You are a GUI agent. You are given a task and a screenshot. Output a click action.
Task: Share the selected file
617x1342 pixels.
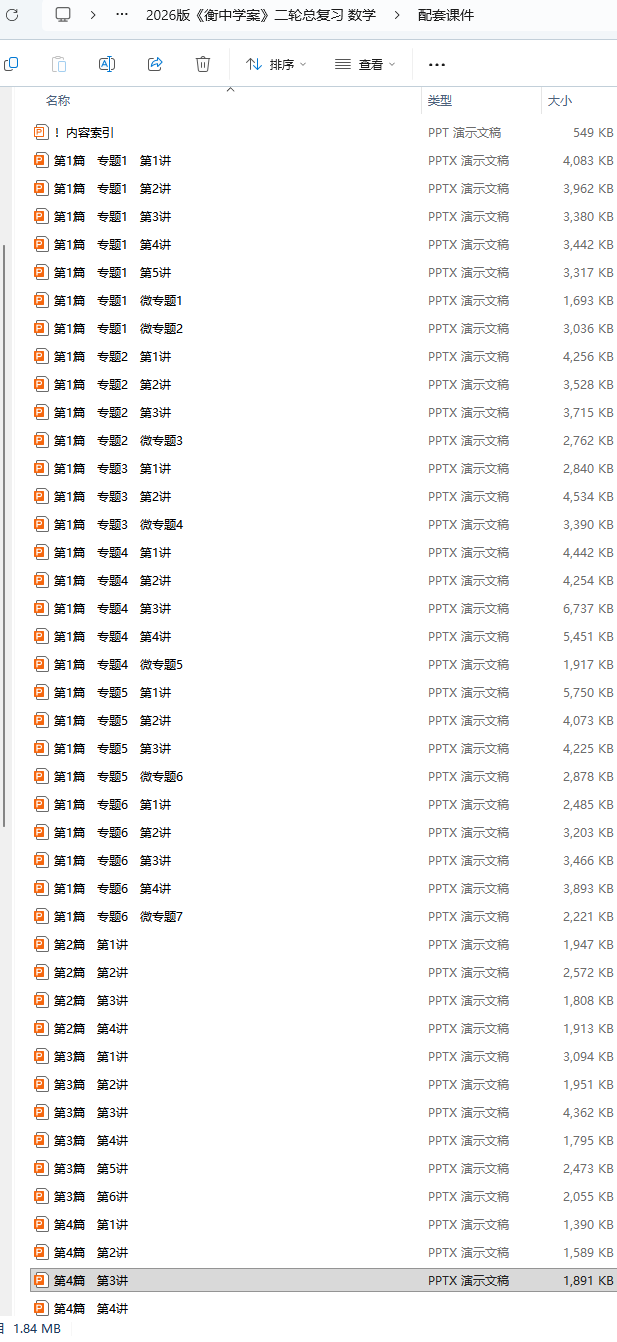click(x=155, y=64)
